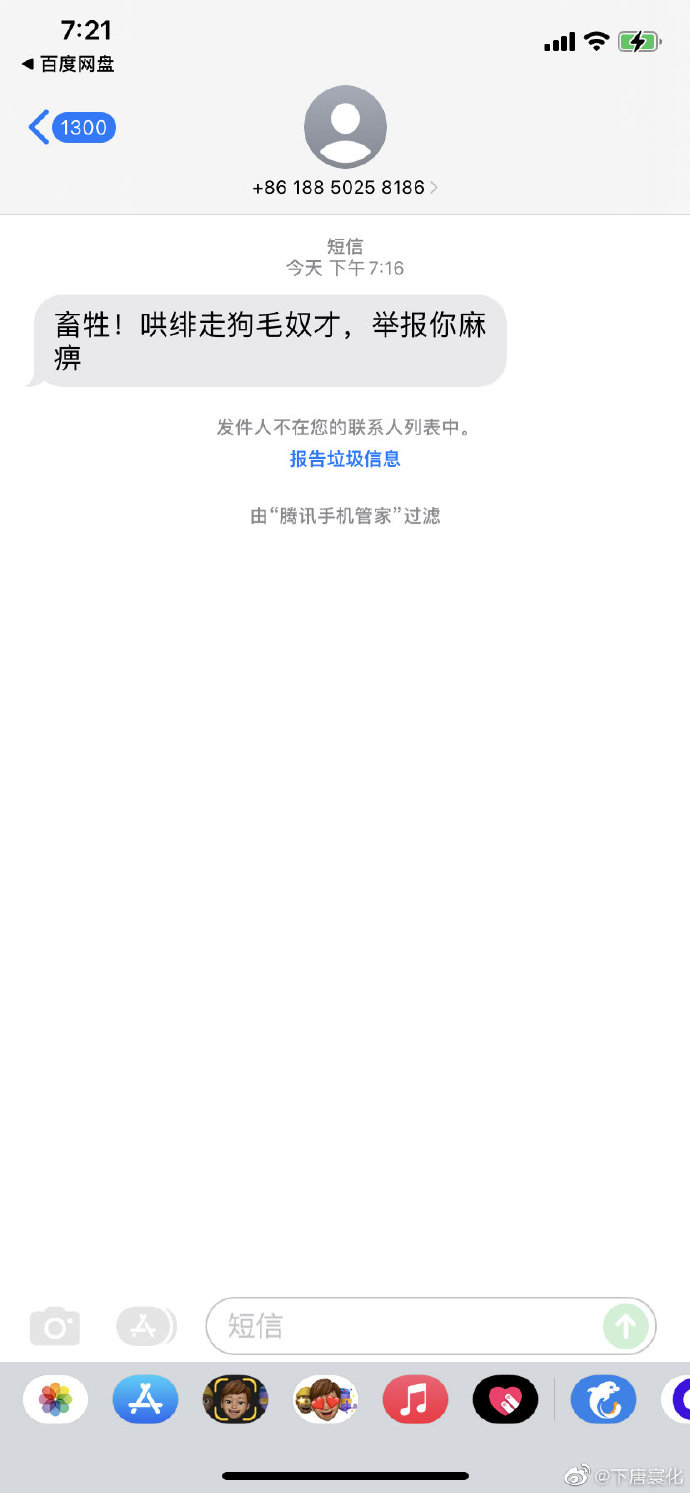690x1493 pixels.
Task: Open the Music app in the drawer
Action: (415, 1399)
